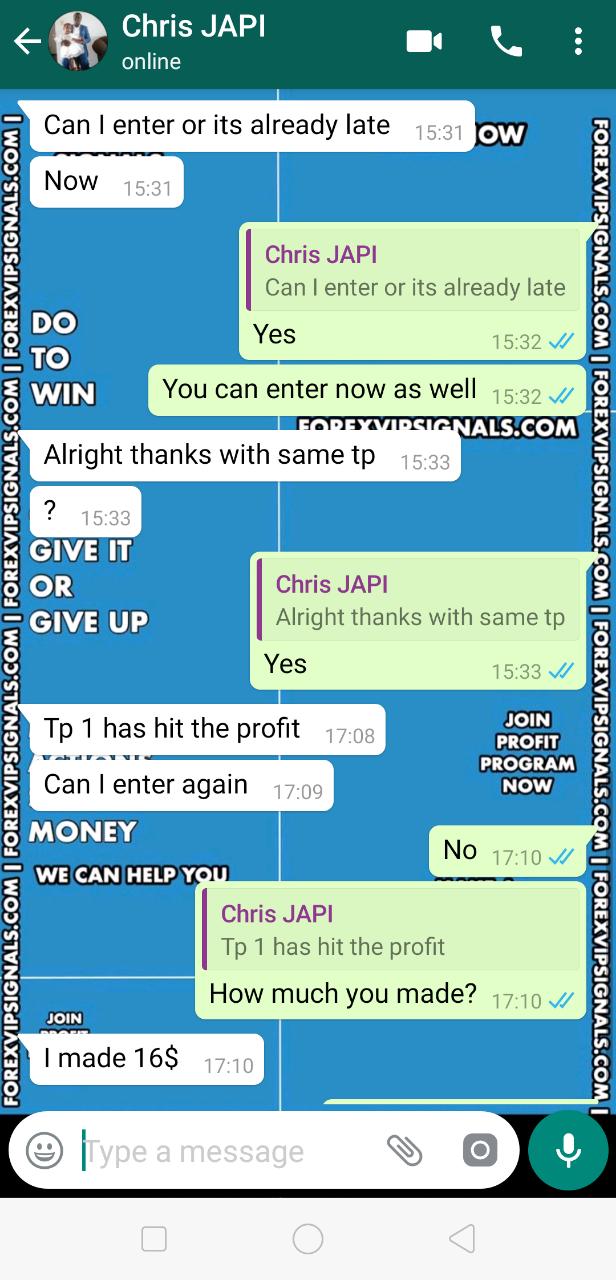Screen dimensions: 616x1280
Task: Open the camera from the message bar
Action: tap(480, 1151)
